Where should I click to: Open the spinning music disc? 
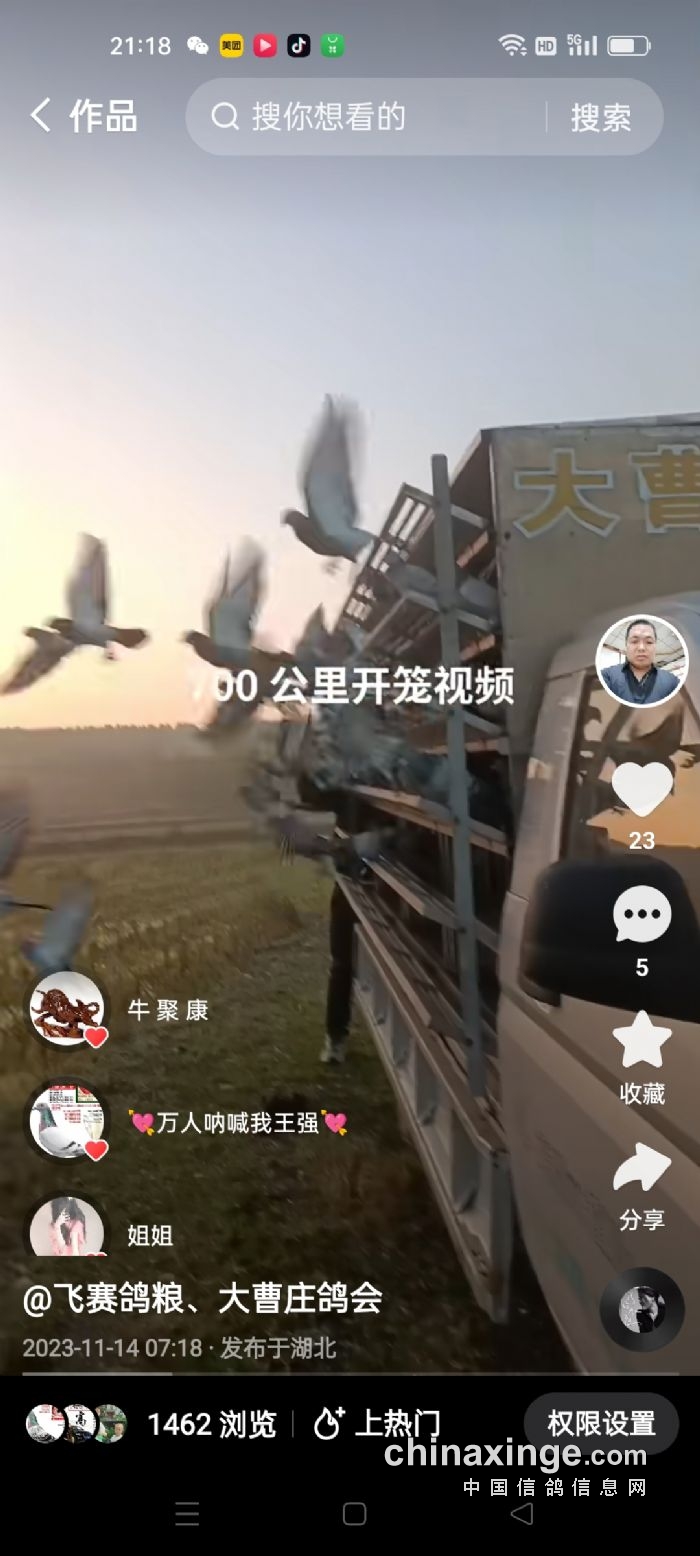(641, 1309)
